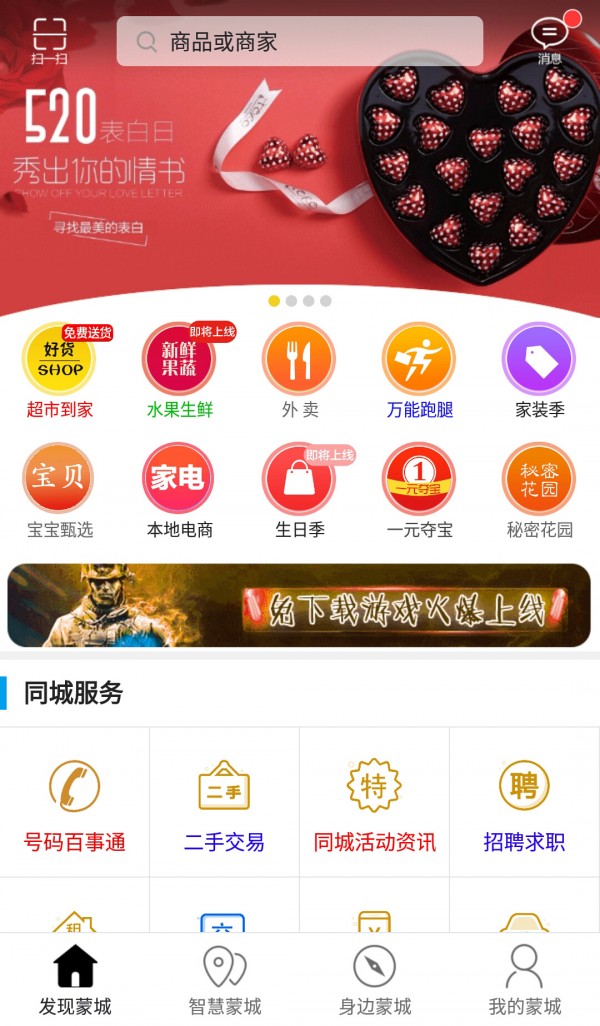Switch to the 智慧蒙城 tab

[225, 980]
